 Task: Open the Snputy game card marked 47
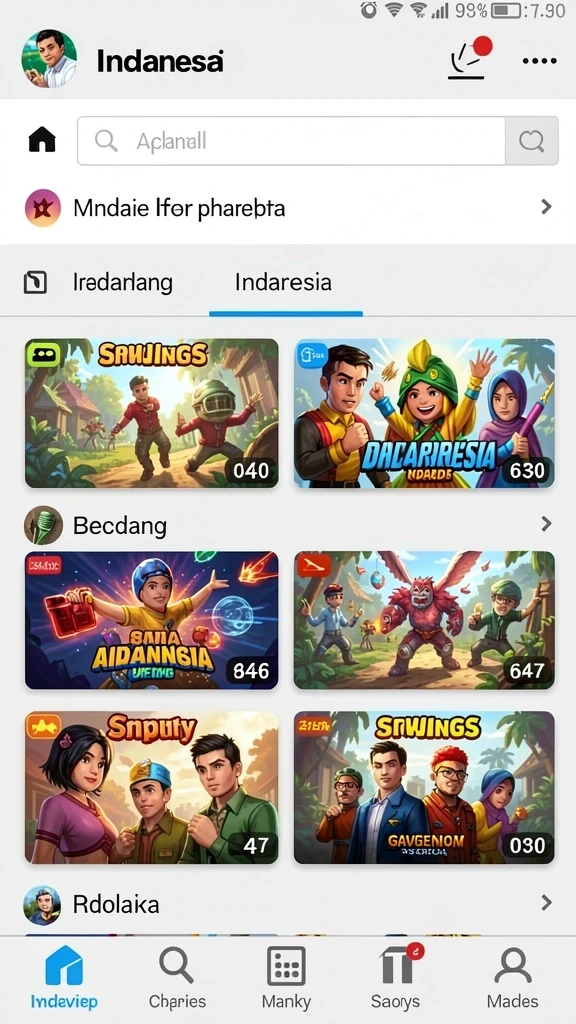152,788
